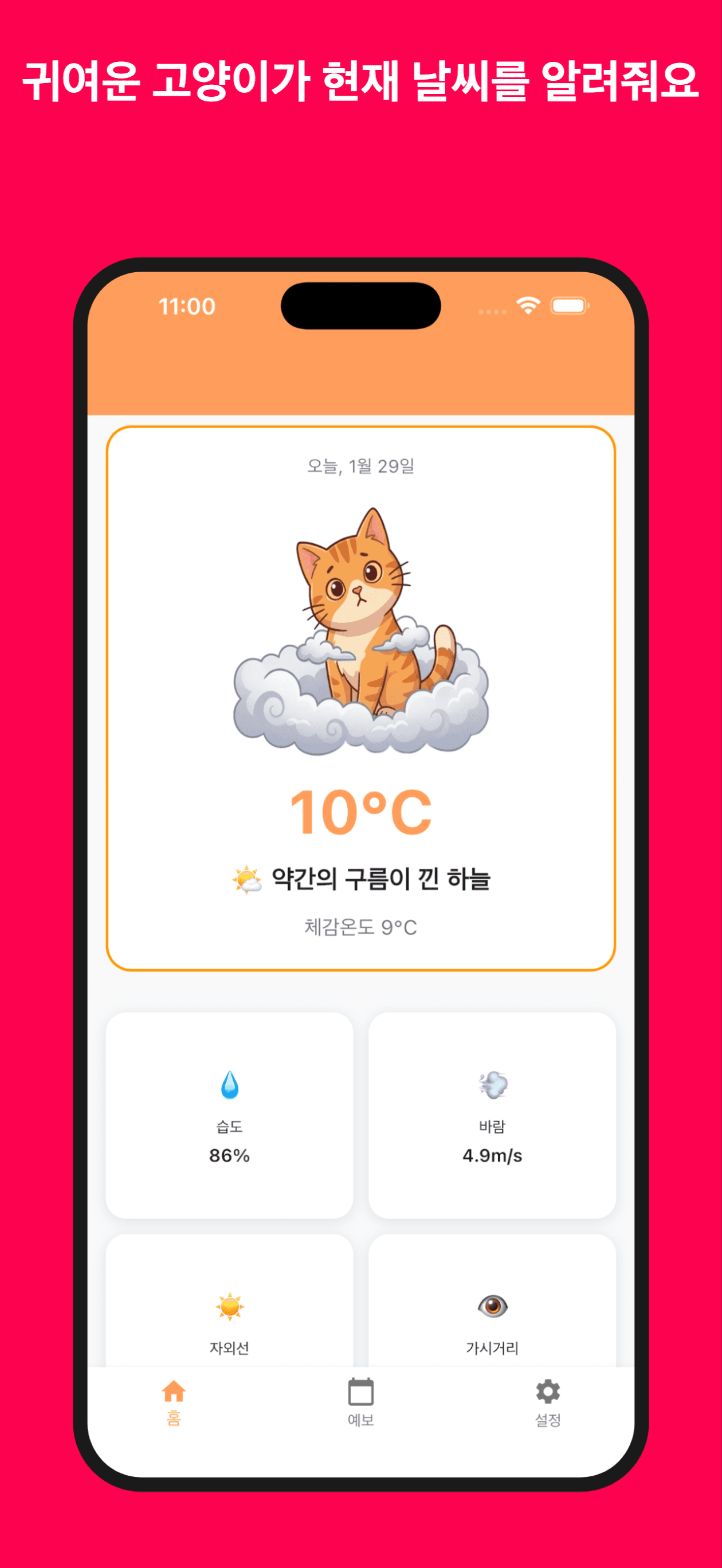
Task: Tap the clock showing 11:00 in status bar
Action: point(185,306)
